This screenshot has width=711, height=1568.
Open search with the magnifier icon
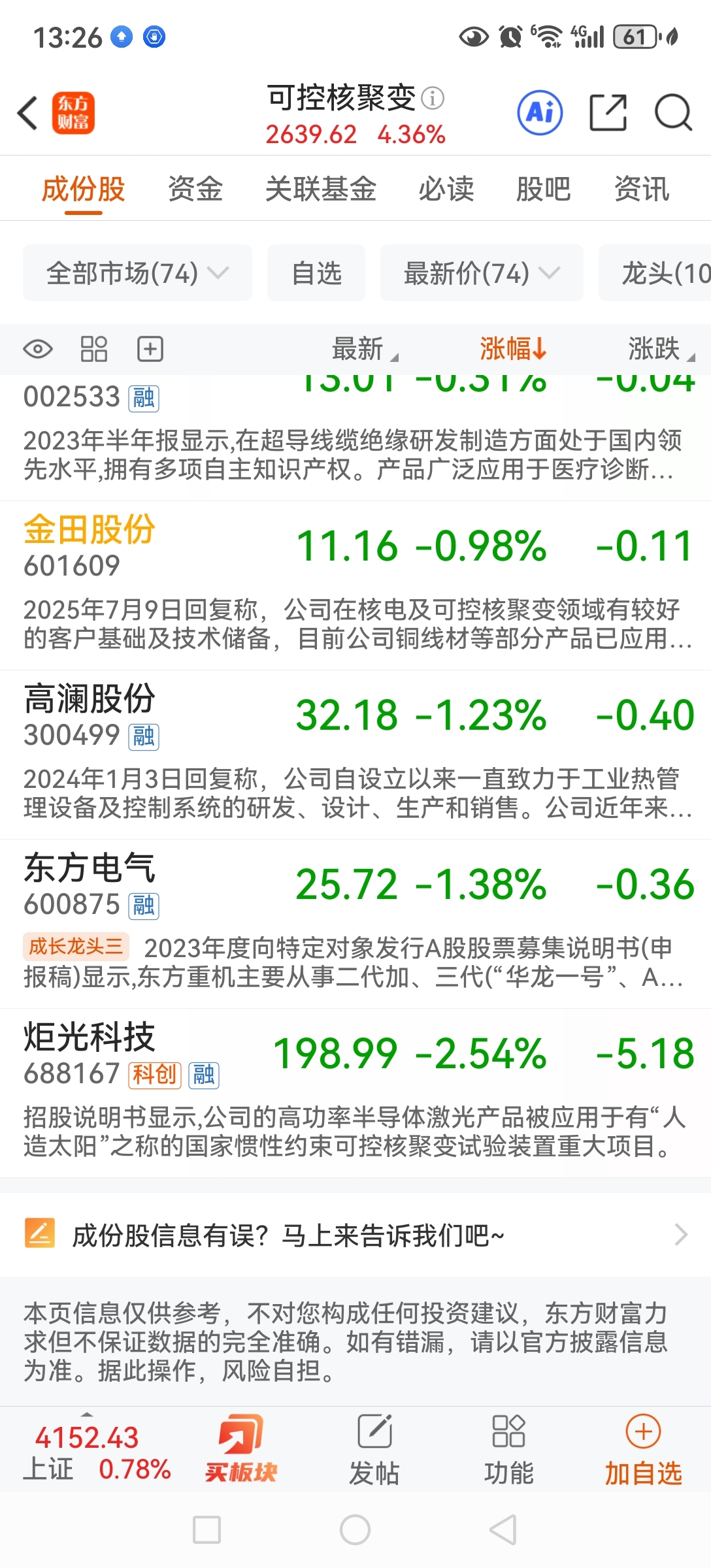coord(673,113)
